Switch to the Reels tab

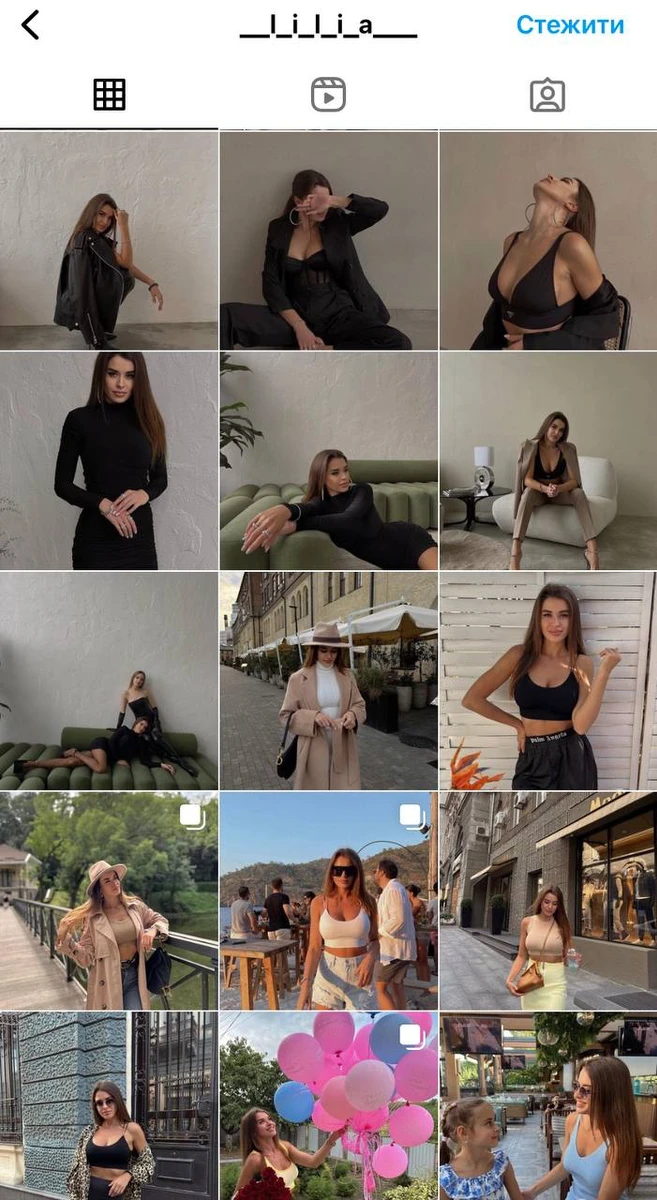(328, 94)
